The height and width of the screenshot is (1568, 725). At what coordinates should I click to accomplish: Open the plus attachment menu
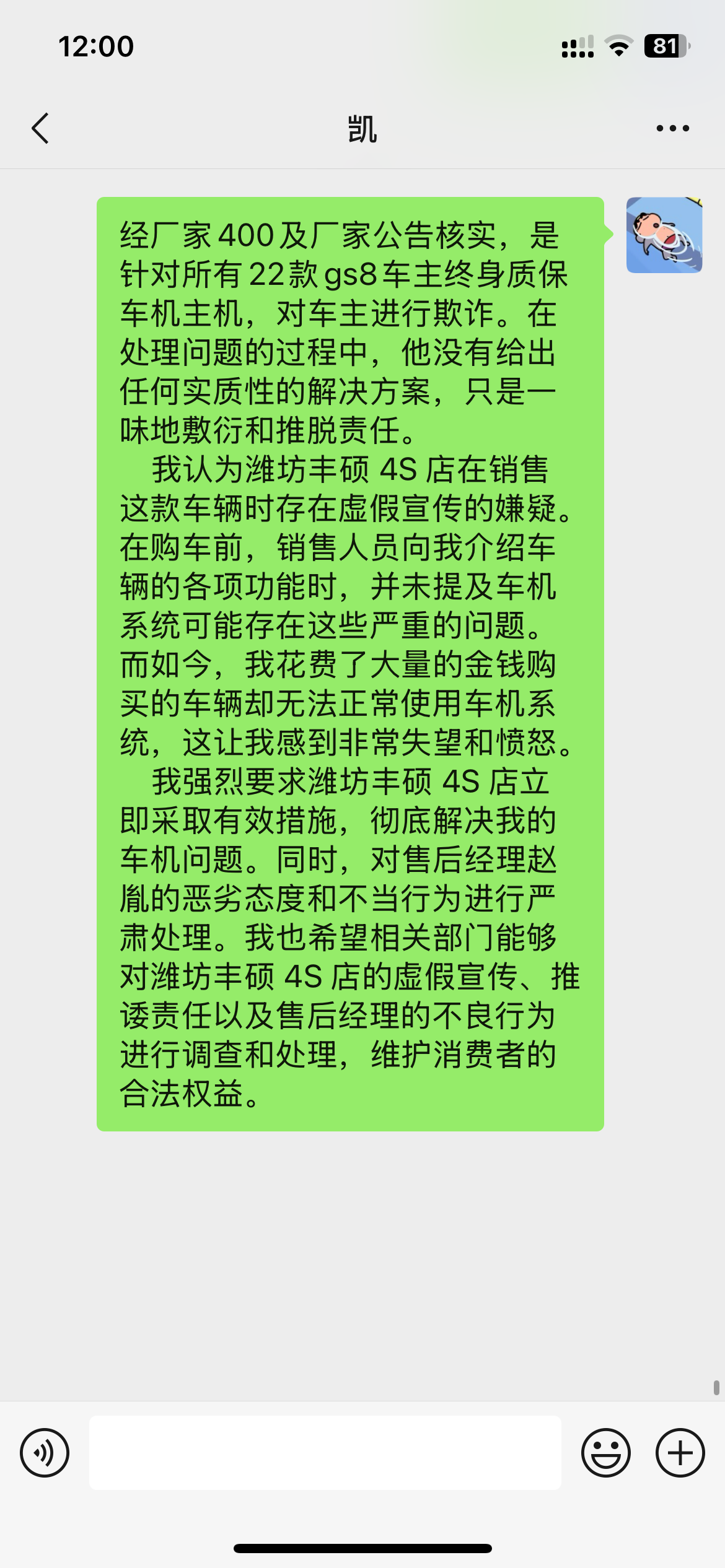click(680, 1453)
